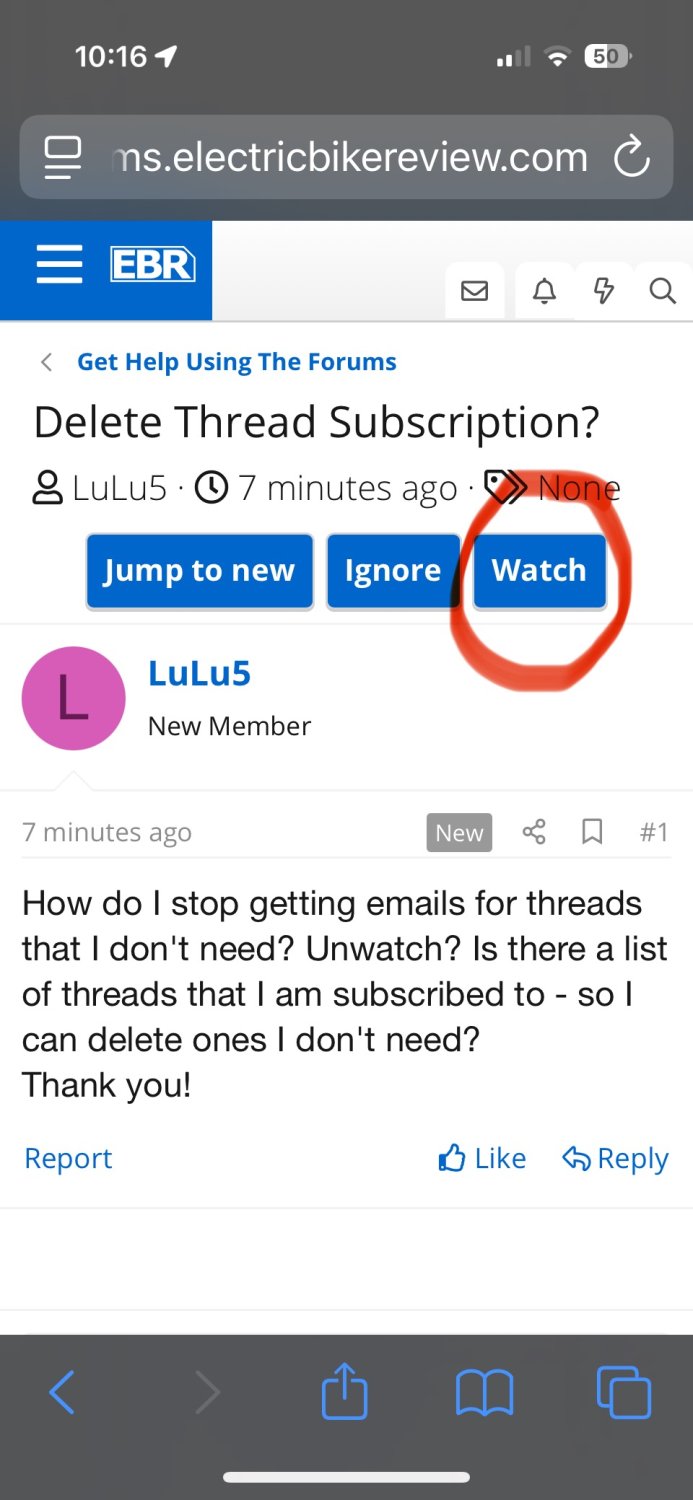Ignore this thread

pyautogui.click(x=392, y=571)
